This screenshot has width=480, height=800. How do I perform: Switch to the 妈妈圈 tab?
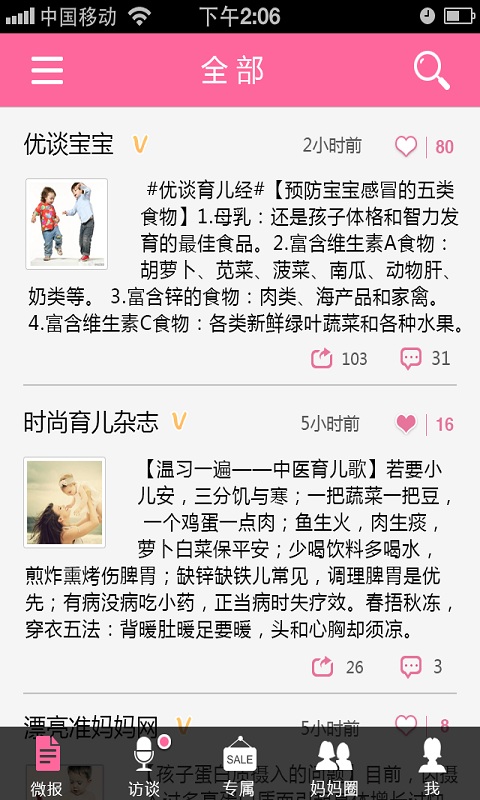334,765
